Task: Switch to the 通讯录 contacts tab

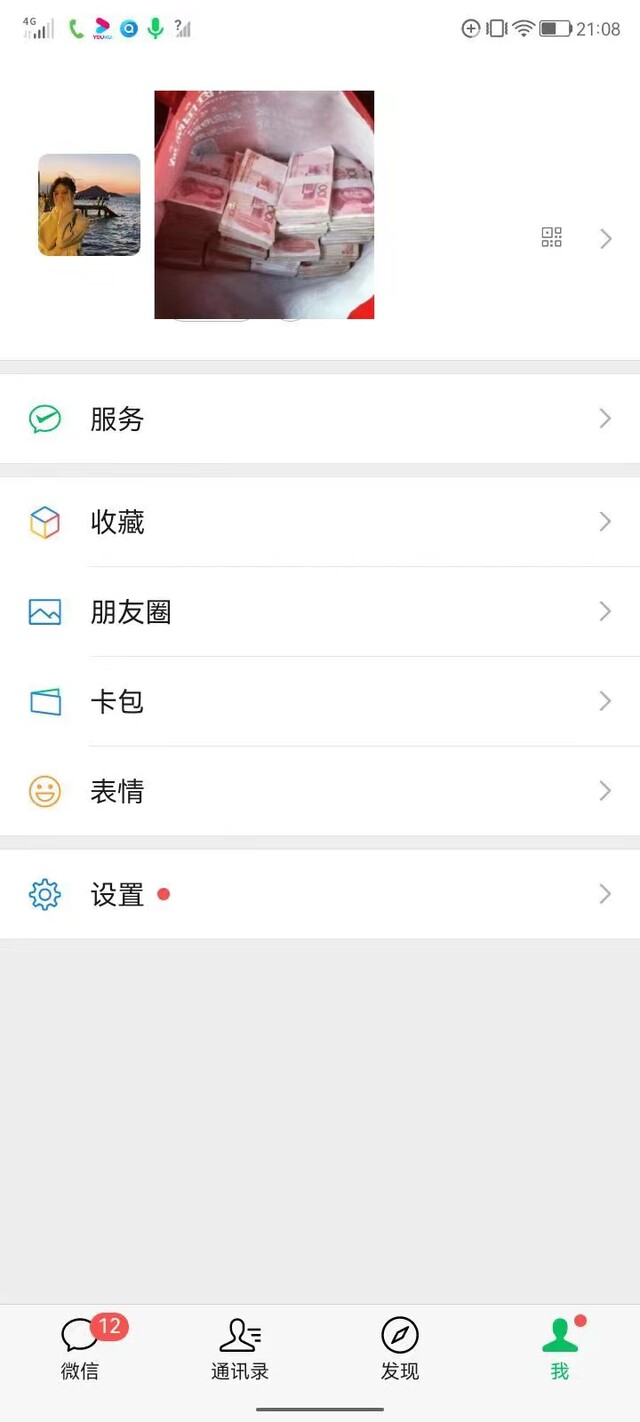Action: point(240,1350)
